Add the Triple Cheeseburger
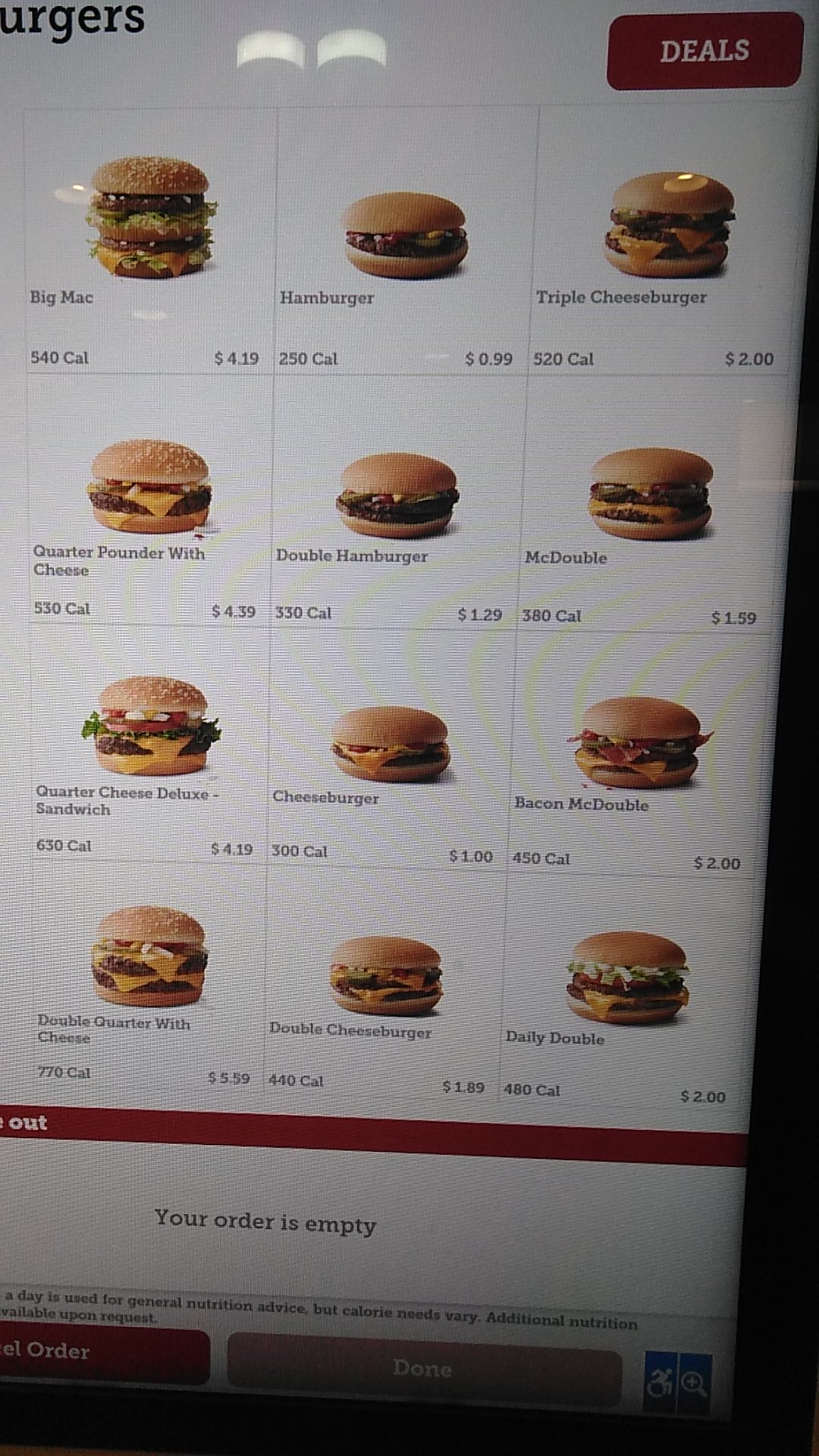Viewport: 819px width, 1456px height. 669,226
